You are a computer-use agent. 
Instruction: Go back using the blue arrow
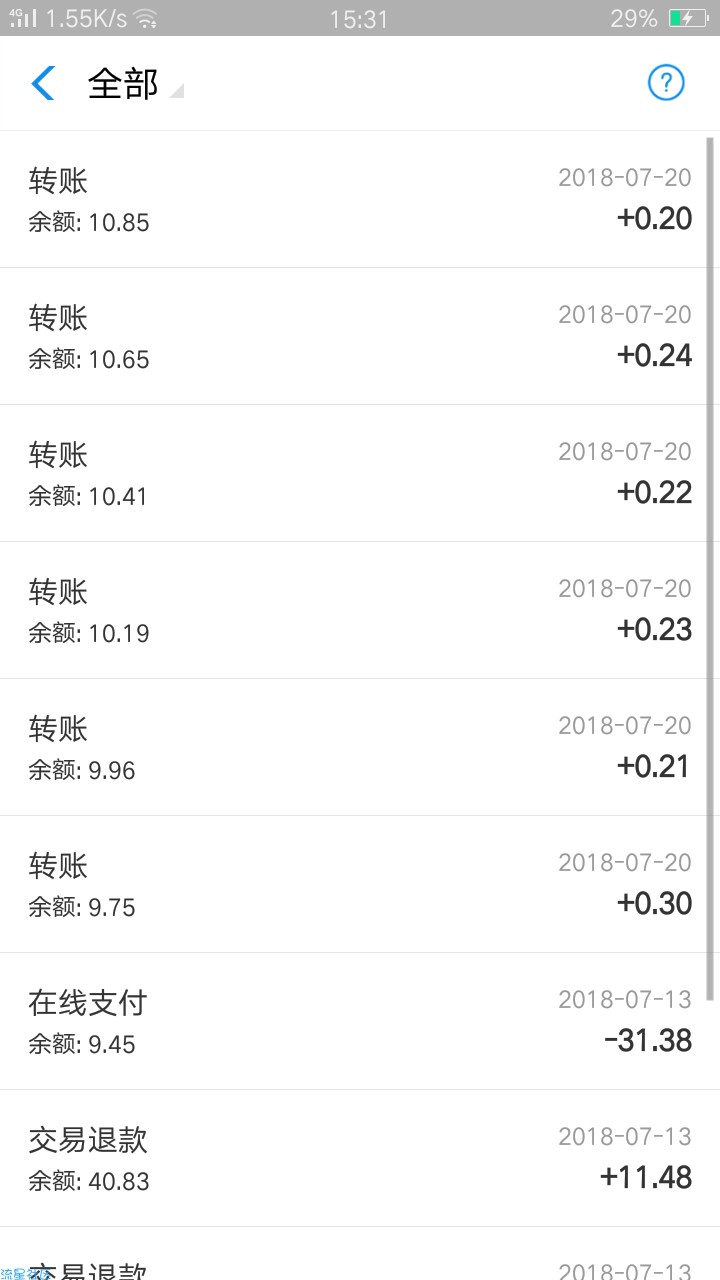43,83
